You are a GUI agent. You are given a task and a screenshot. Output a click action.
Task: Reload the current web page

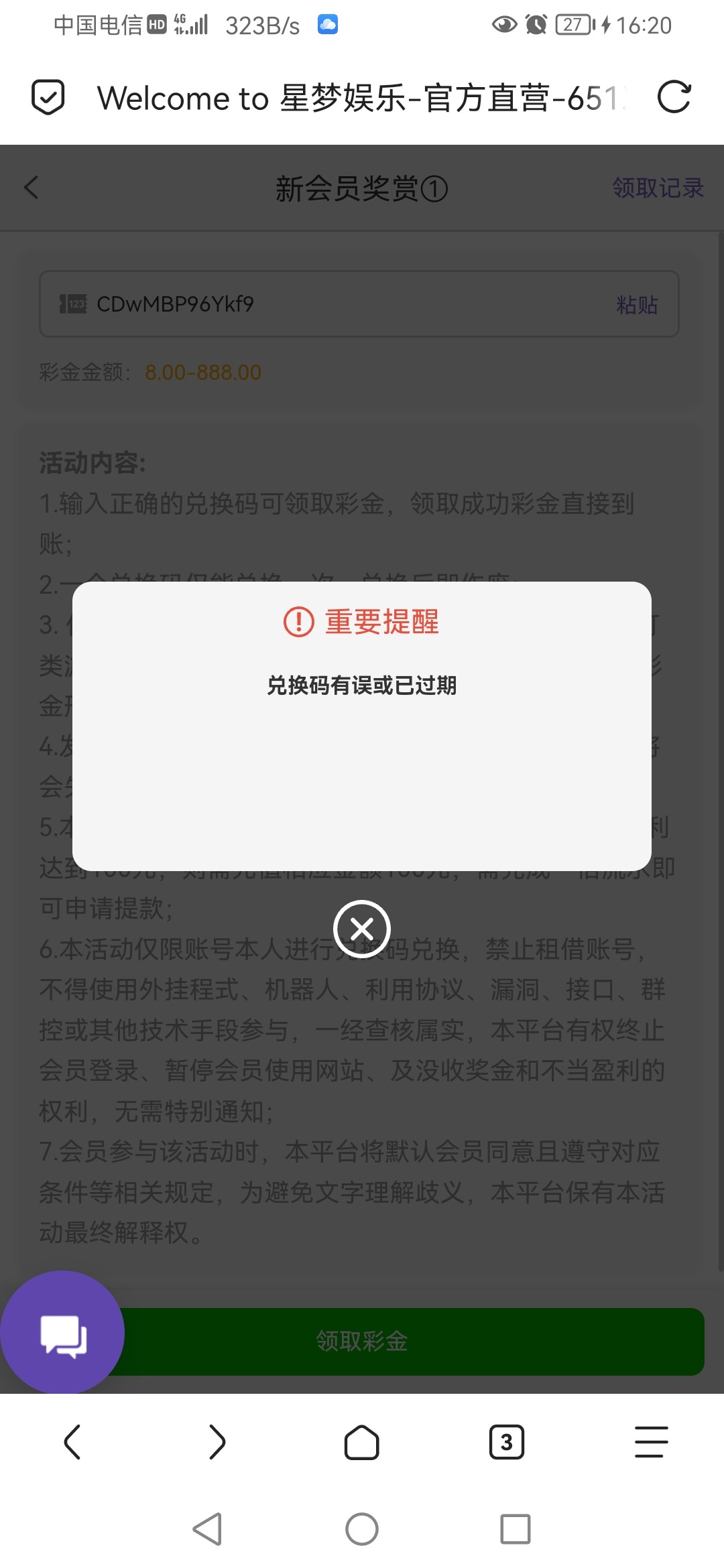click(x=674, y=98)
